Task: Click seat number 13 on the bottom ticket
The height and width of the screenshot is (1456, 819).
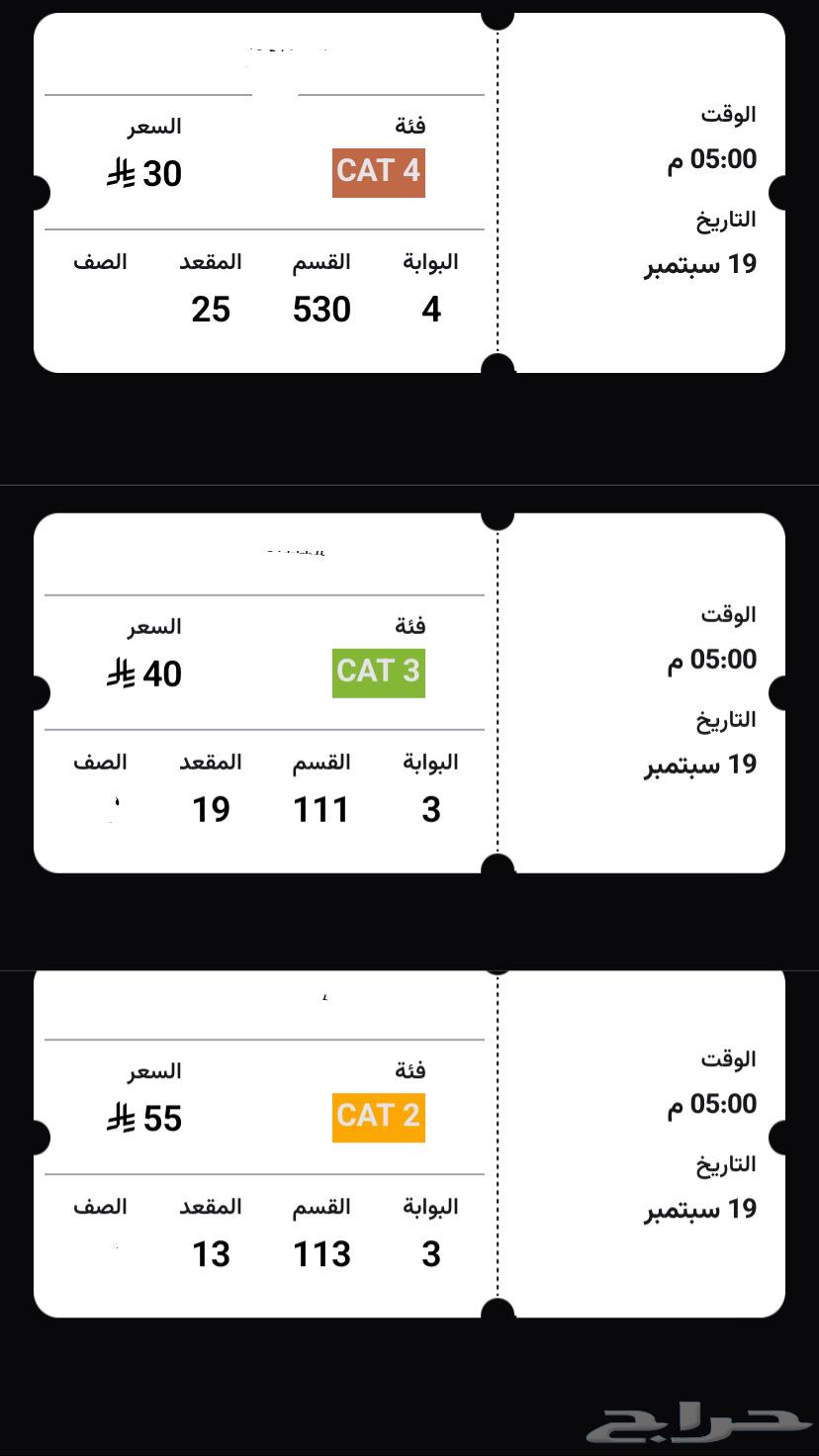Action: click(x=211, y=1253)
